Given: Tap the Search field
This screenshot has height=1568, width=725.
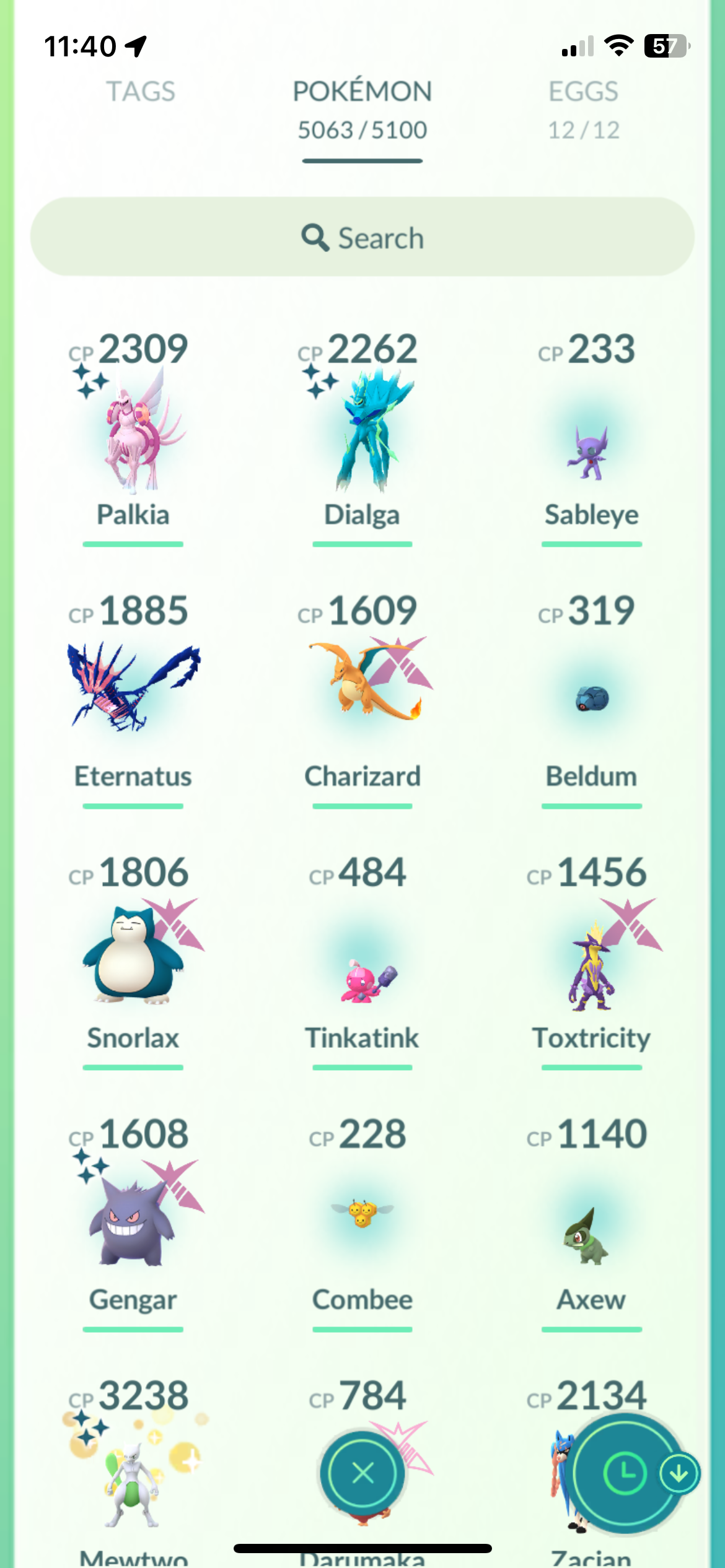Looking at the screenshot, I should [362, 237].
